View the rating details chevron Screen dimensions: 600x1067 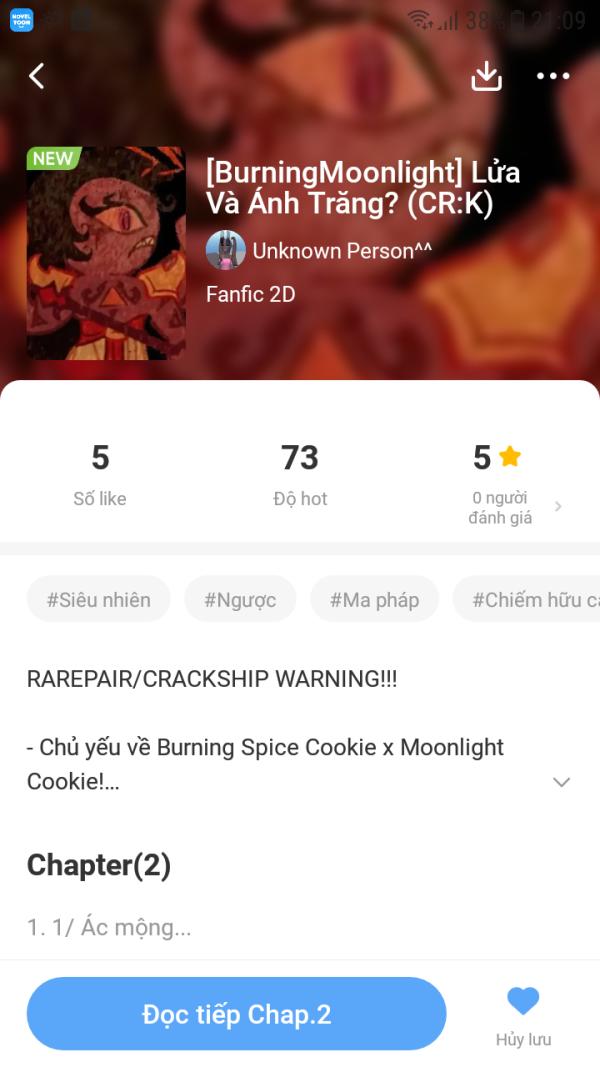pyautogui.click(x=559, y=506)
